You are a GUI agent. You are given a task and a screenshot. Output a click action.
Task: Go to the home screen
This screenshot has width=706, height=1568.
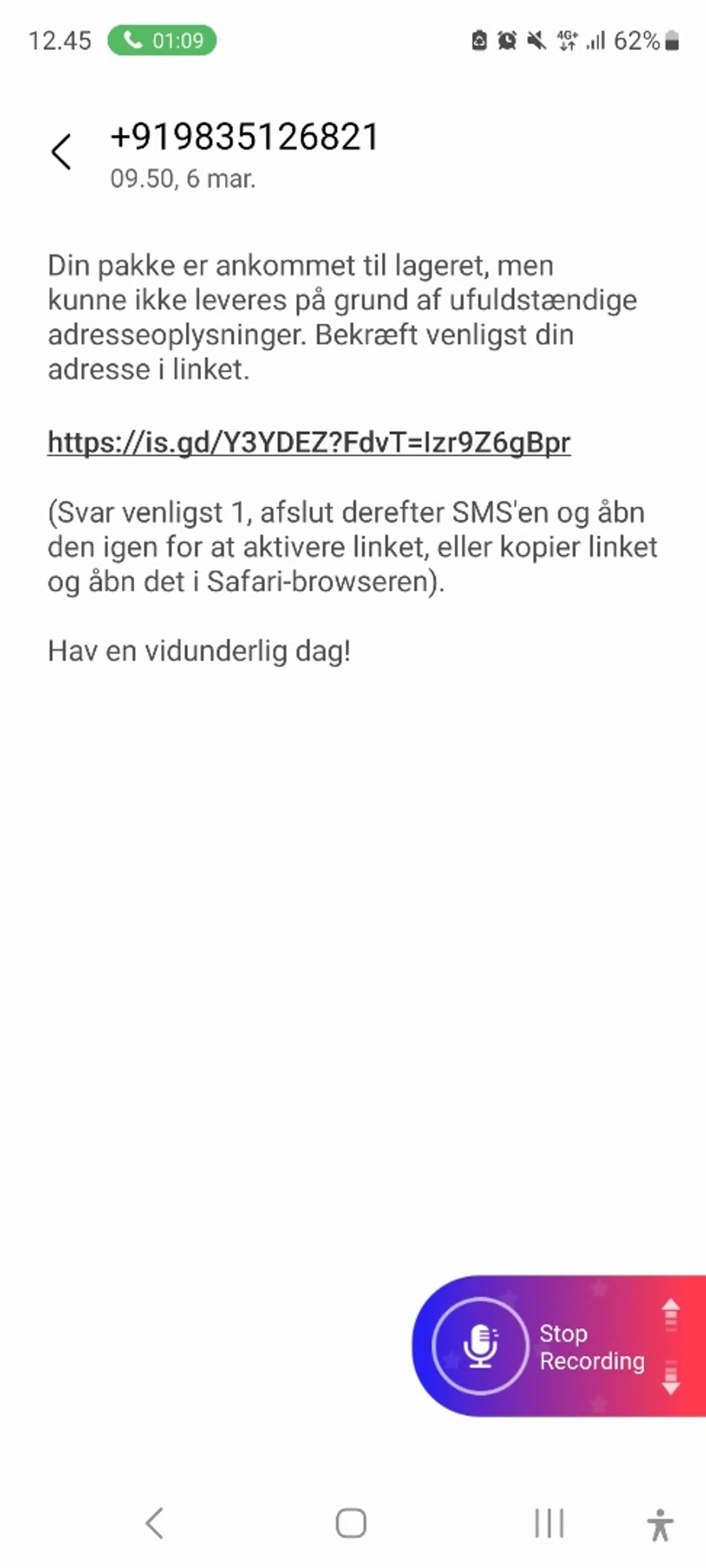(351, 1523)
